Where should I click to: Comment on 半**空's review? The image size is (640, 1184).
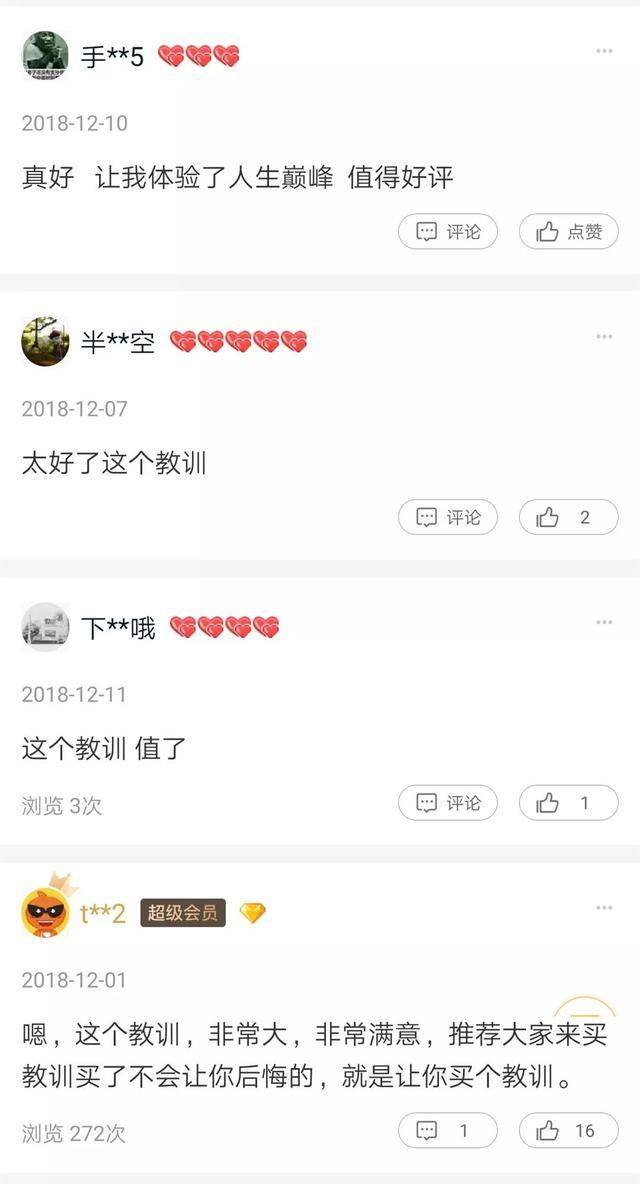tap(448, 517)
